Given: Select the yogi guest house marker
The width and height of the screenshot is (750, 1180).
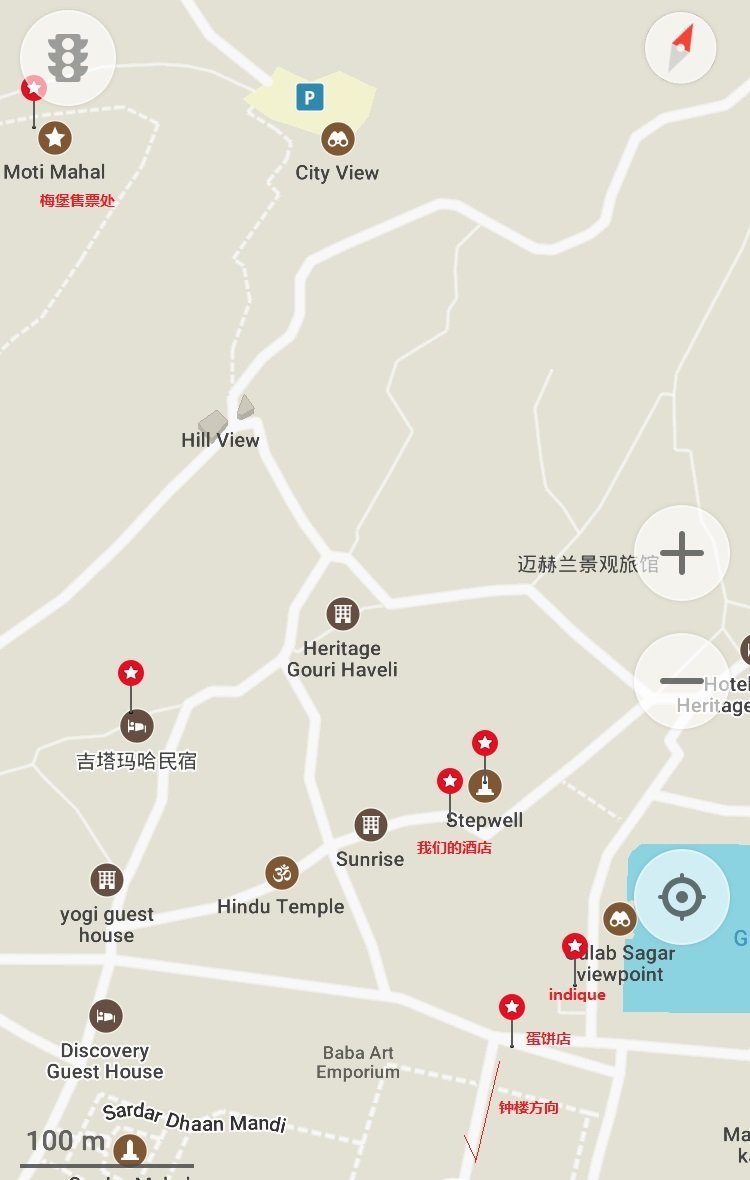Looking at the screenshot, I should [107, 880].
